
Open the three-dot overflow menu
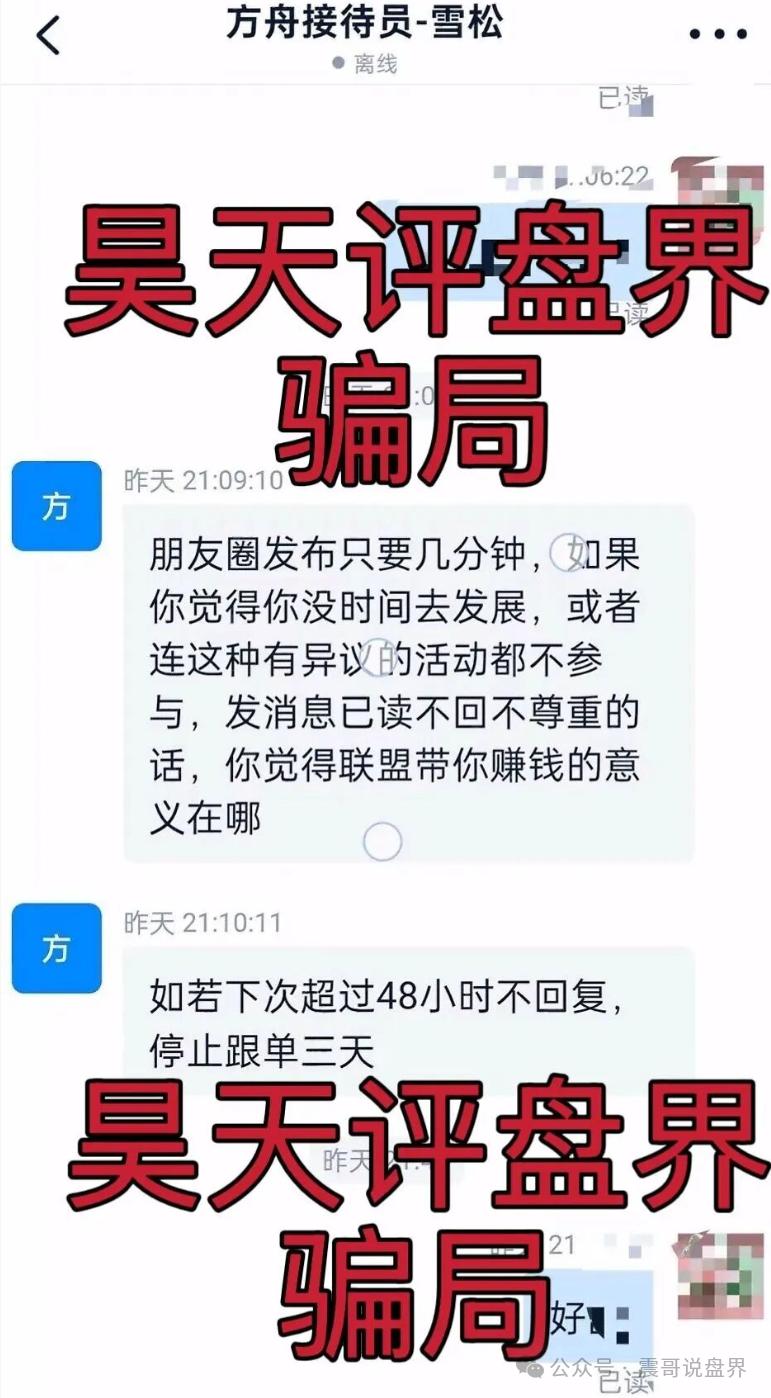pyautogui.click(x=718, y=34)
